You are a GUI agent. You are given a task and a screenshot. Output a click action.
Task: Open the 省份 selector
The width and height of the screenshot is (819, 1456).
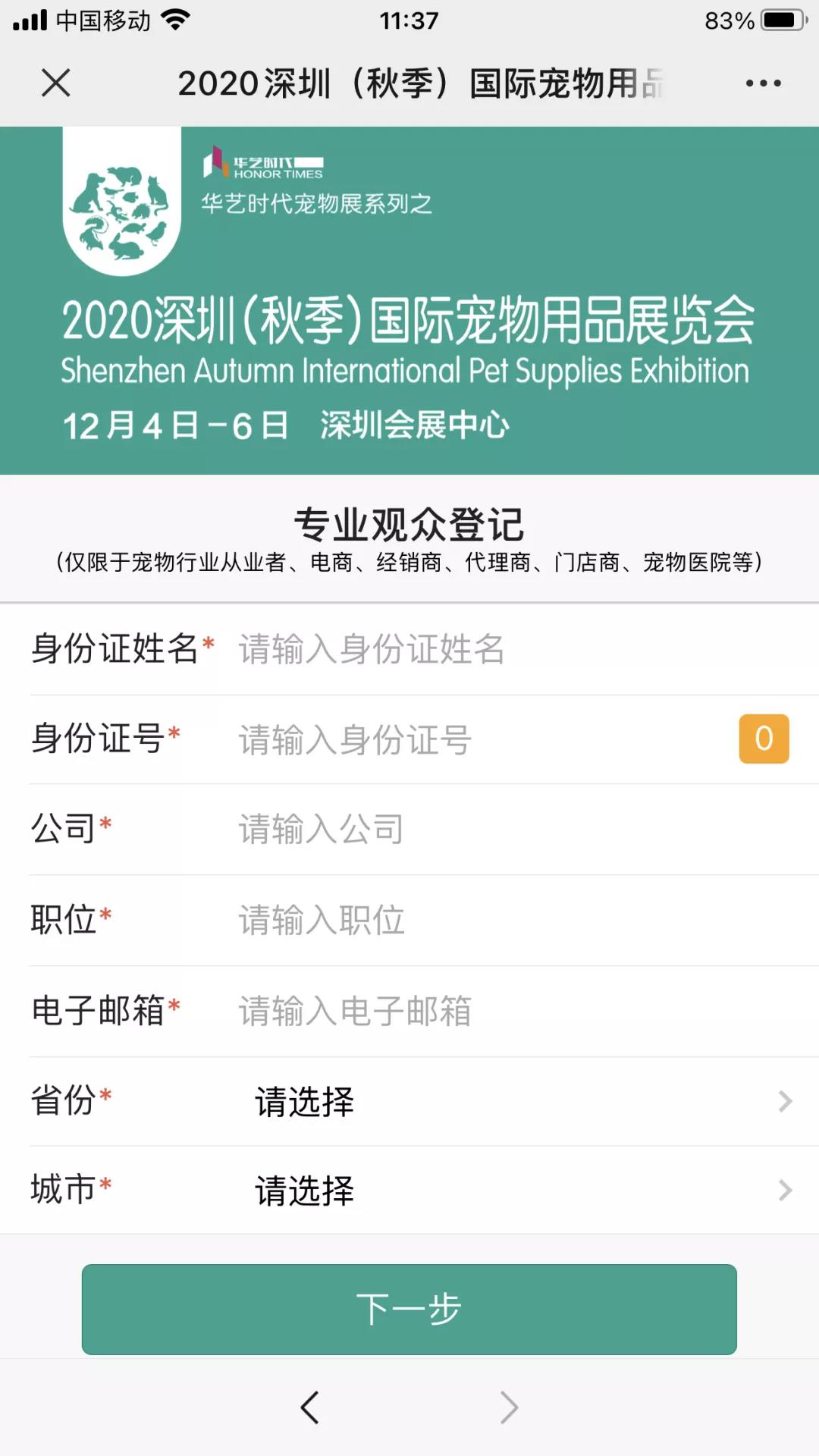coord(516,1101)
